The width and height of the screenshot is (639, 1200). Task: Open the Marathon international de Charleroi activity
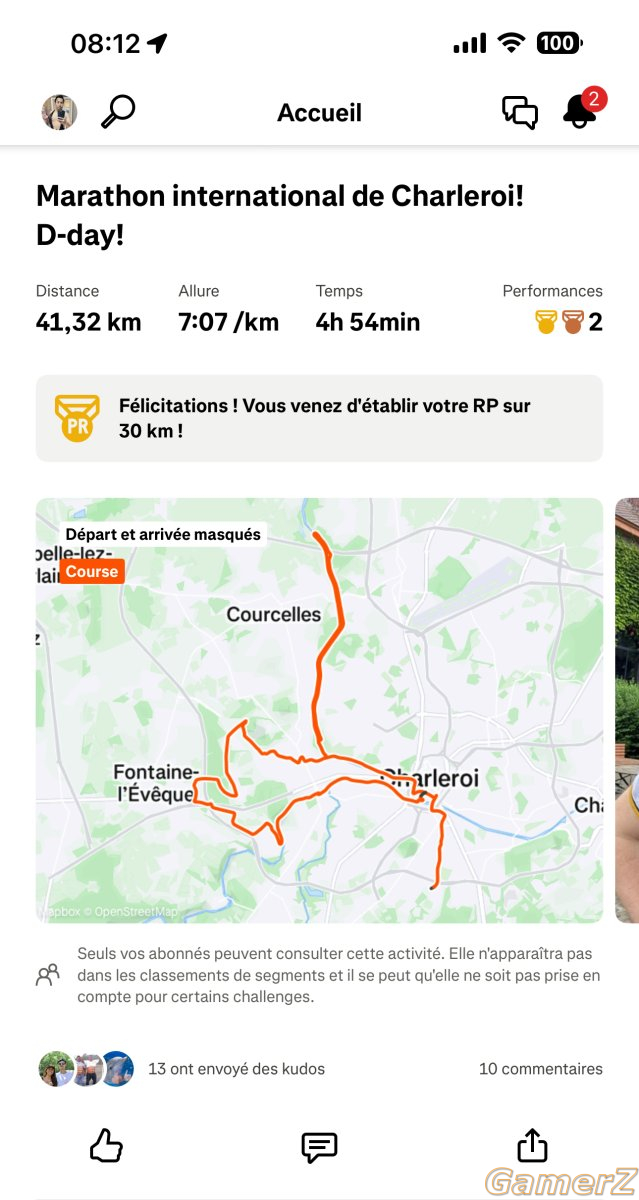point(280,215)
